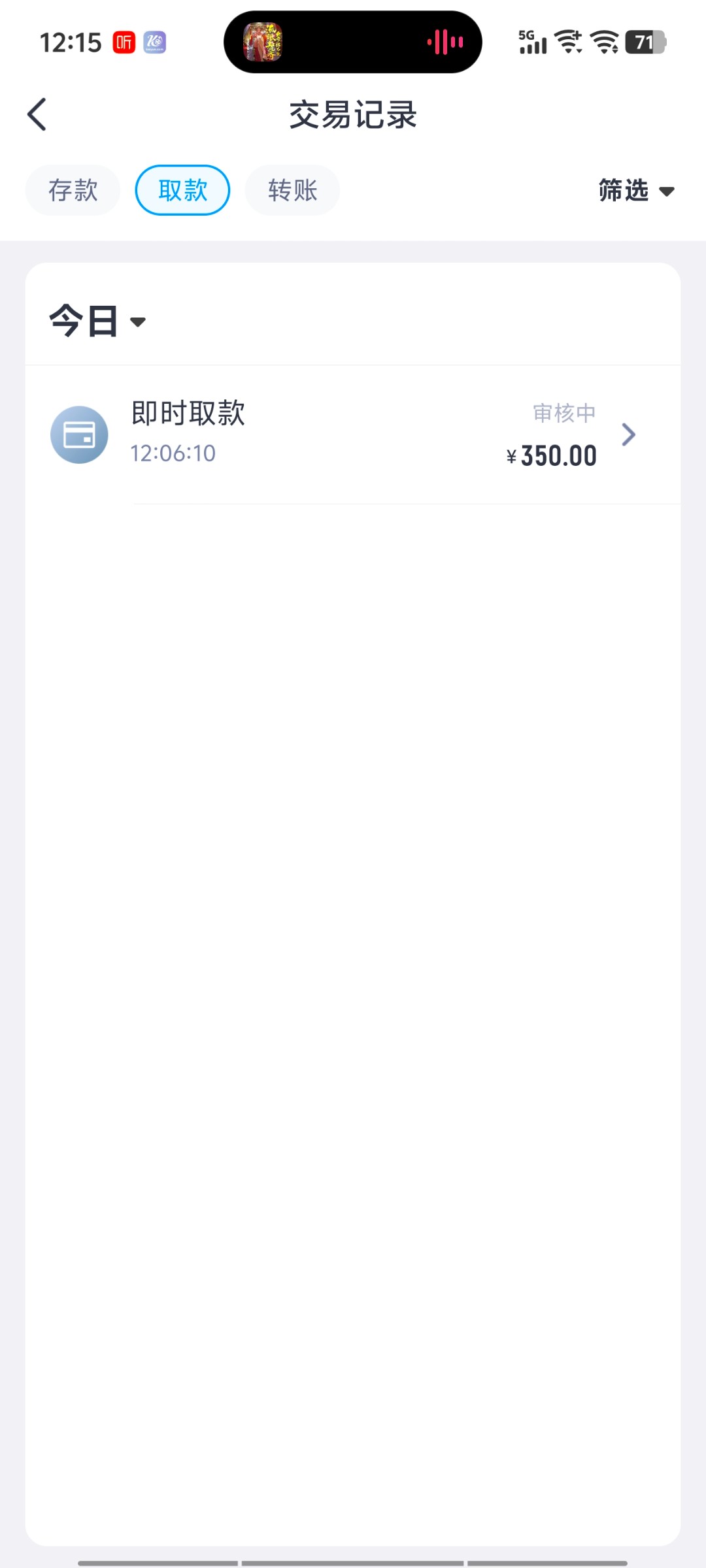Switch to the 存款 tab
This screenshot has height=1568, width=706.
(x=73, y=190)
